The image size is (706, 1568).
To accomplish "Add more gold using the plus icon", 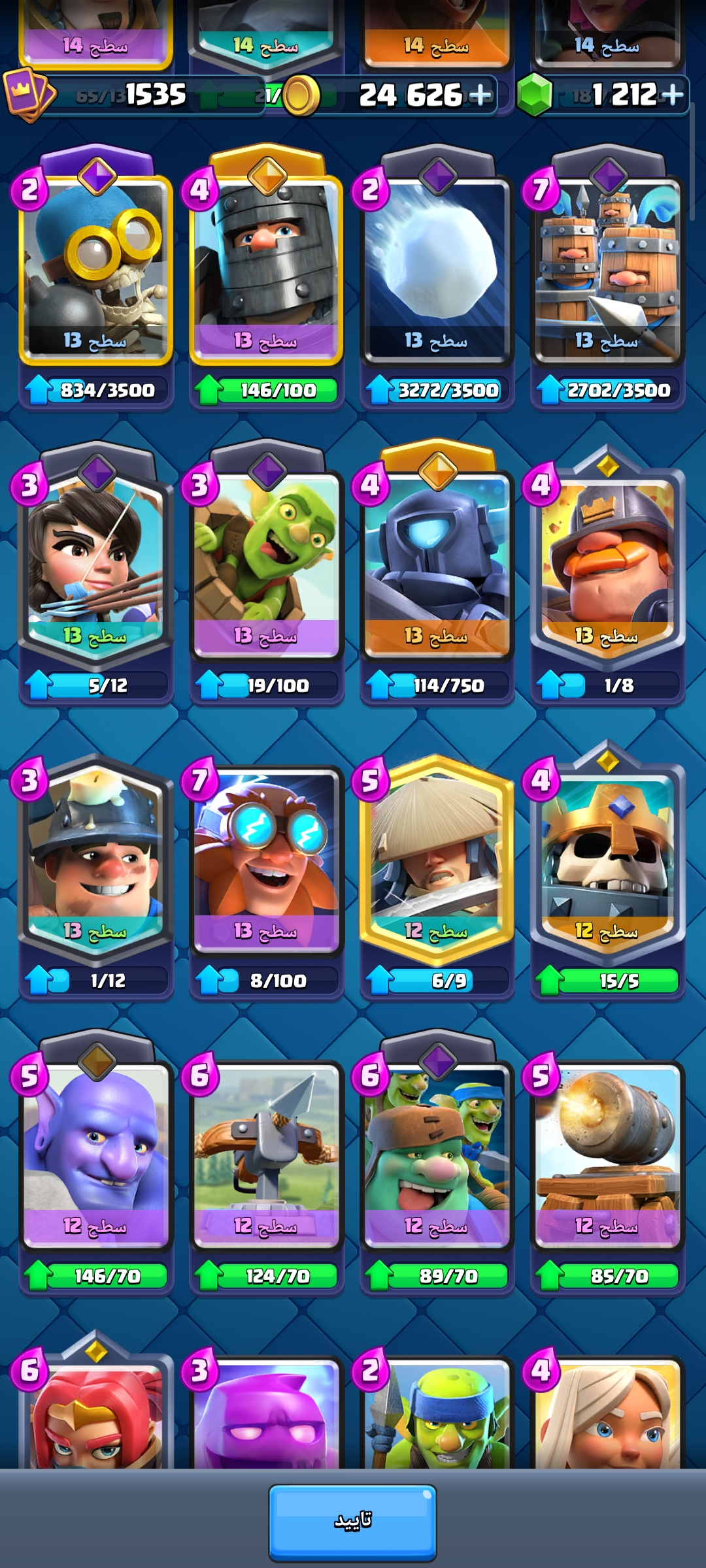I will 480,95.
